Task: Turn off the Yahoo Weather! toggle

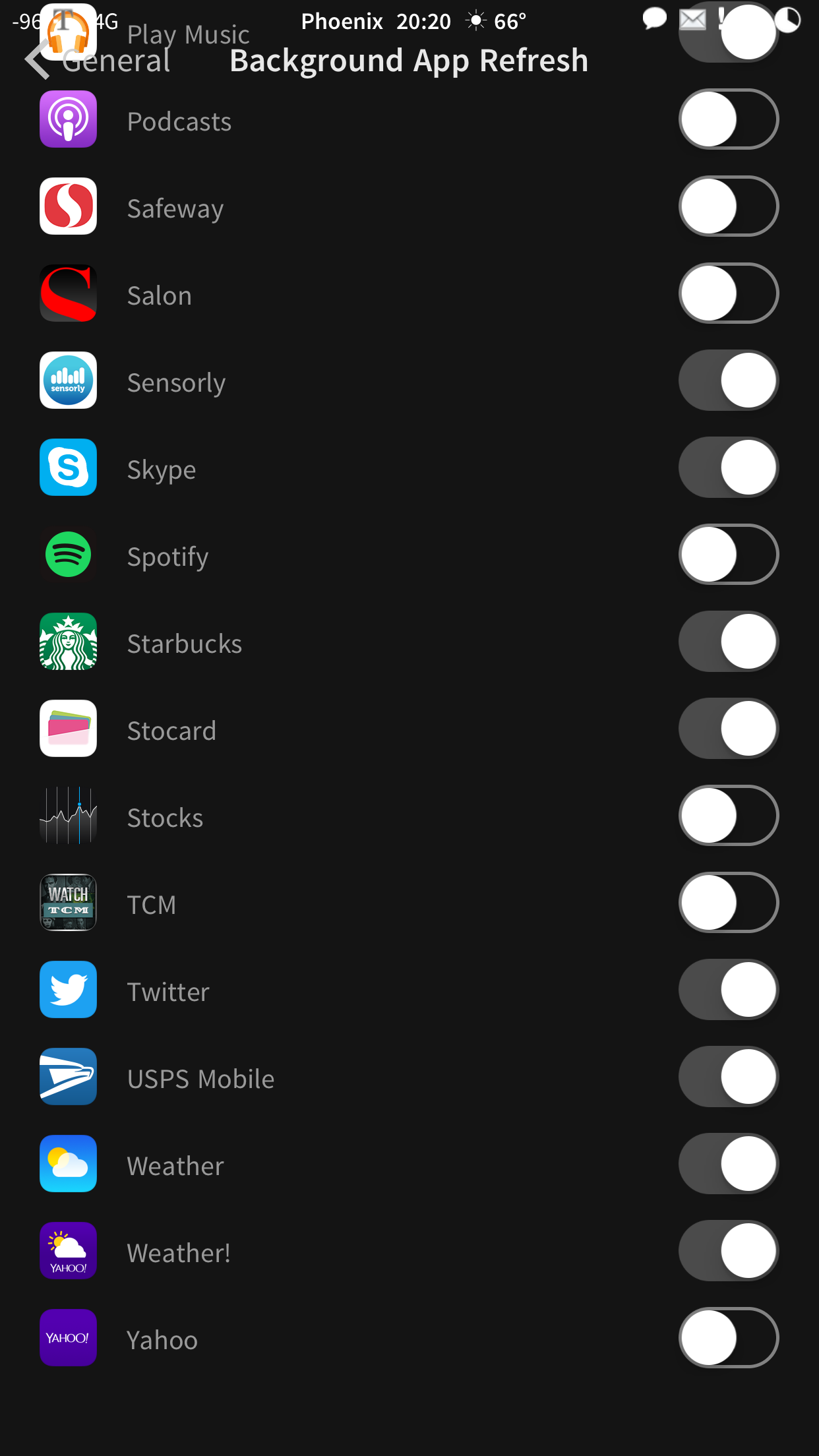Action: click(728, 1251)
